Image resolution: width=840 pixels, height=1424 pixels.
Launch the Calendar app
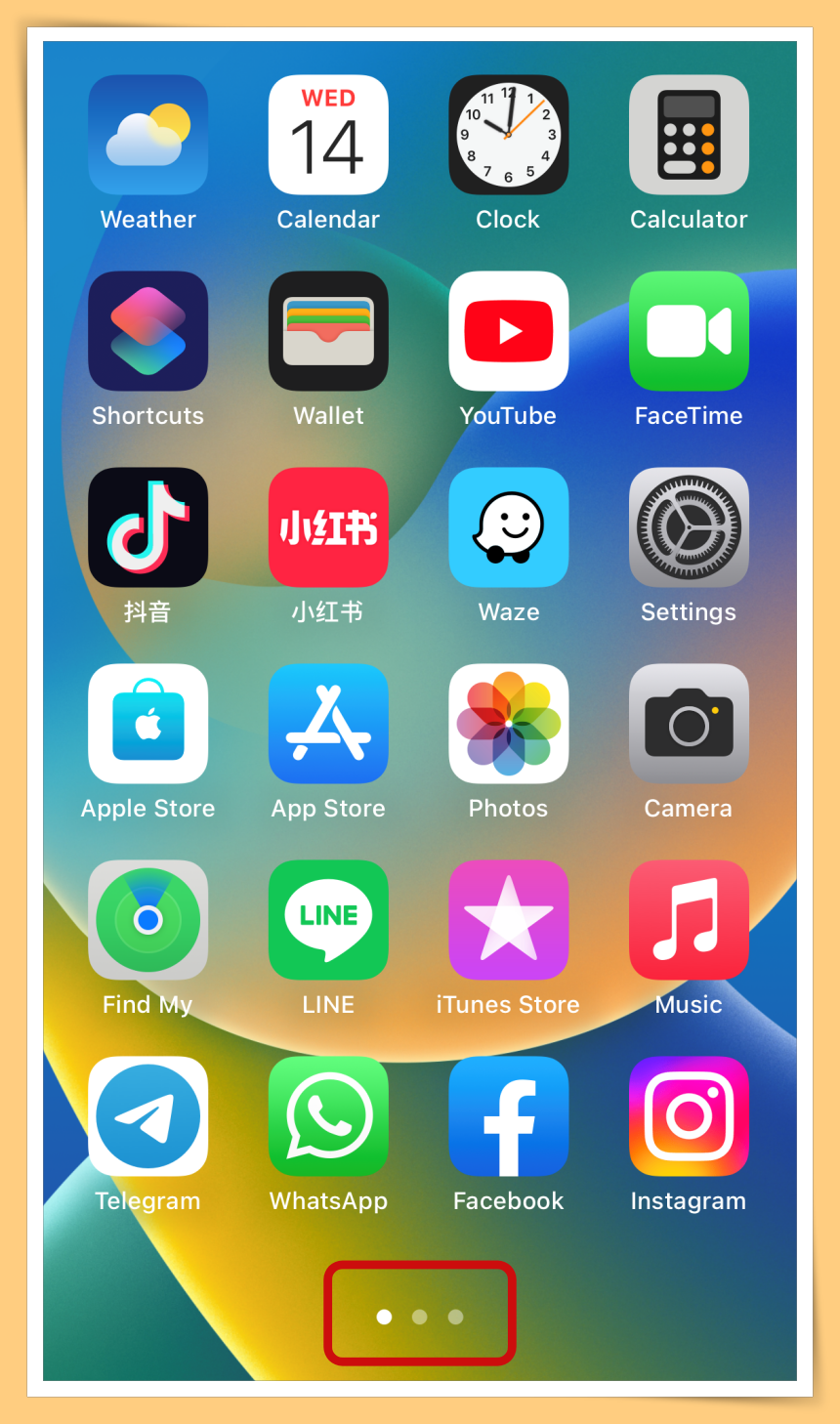click(328, 135)
